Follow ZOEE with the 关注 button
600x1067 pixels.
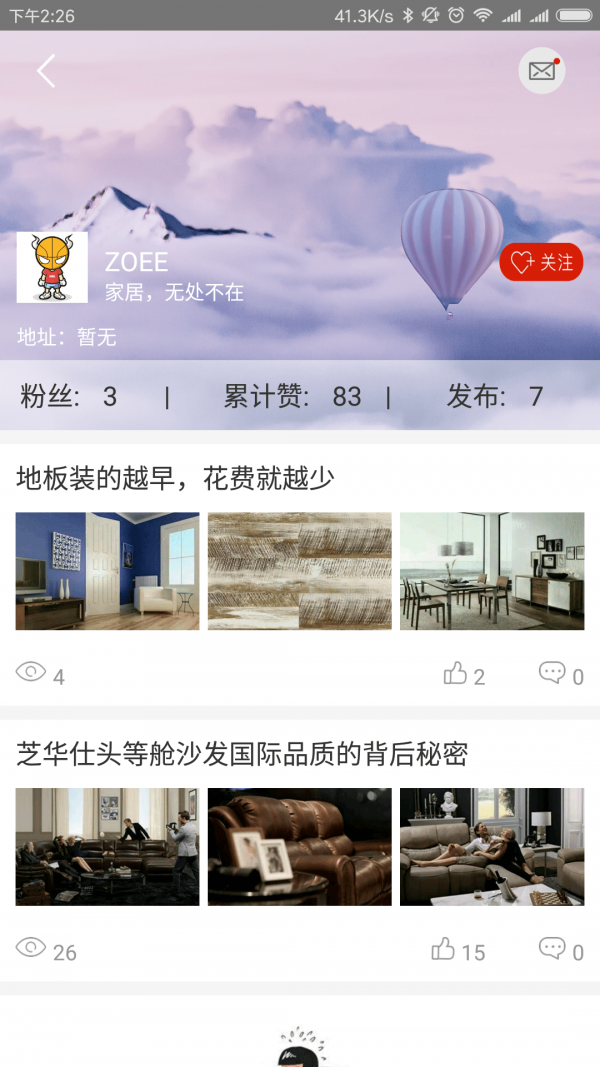(x=541, y=262)
